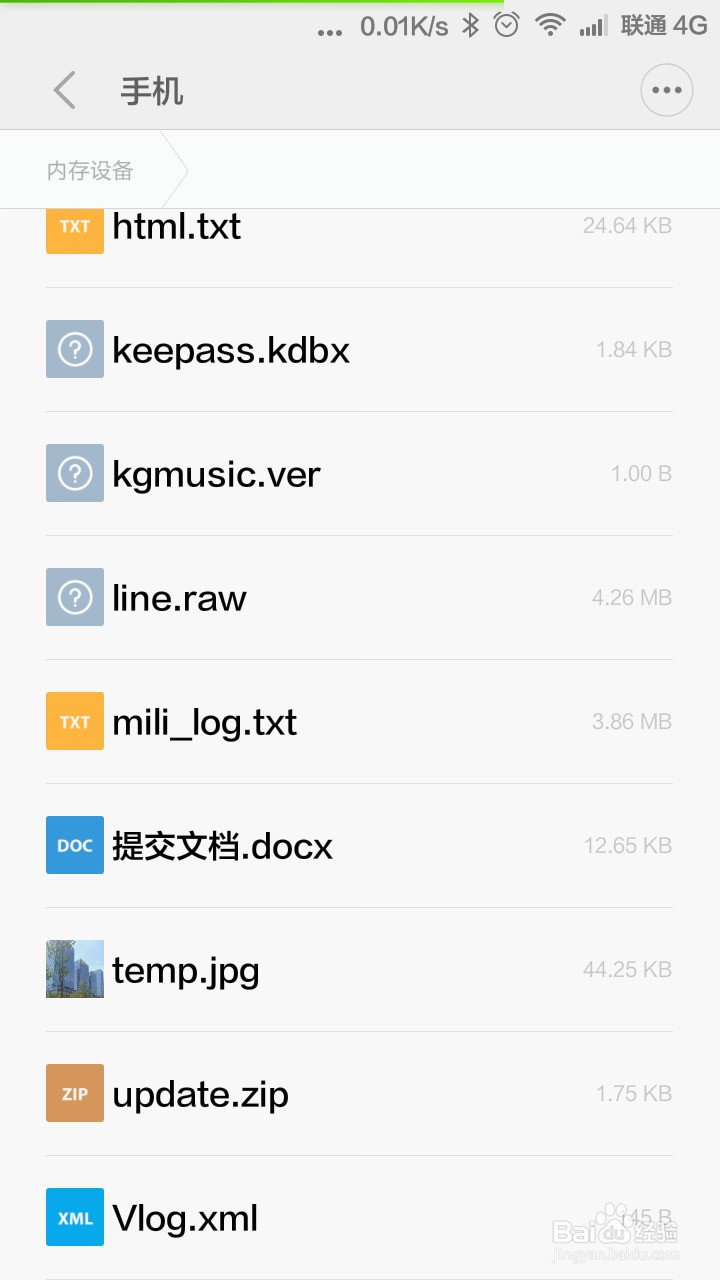
Task: Click the TXT file icon beside html.txt
Action: tap(75, 229)
